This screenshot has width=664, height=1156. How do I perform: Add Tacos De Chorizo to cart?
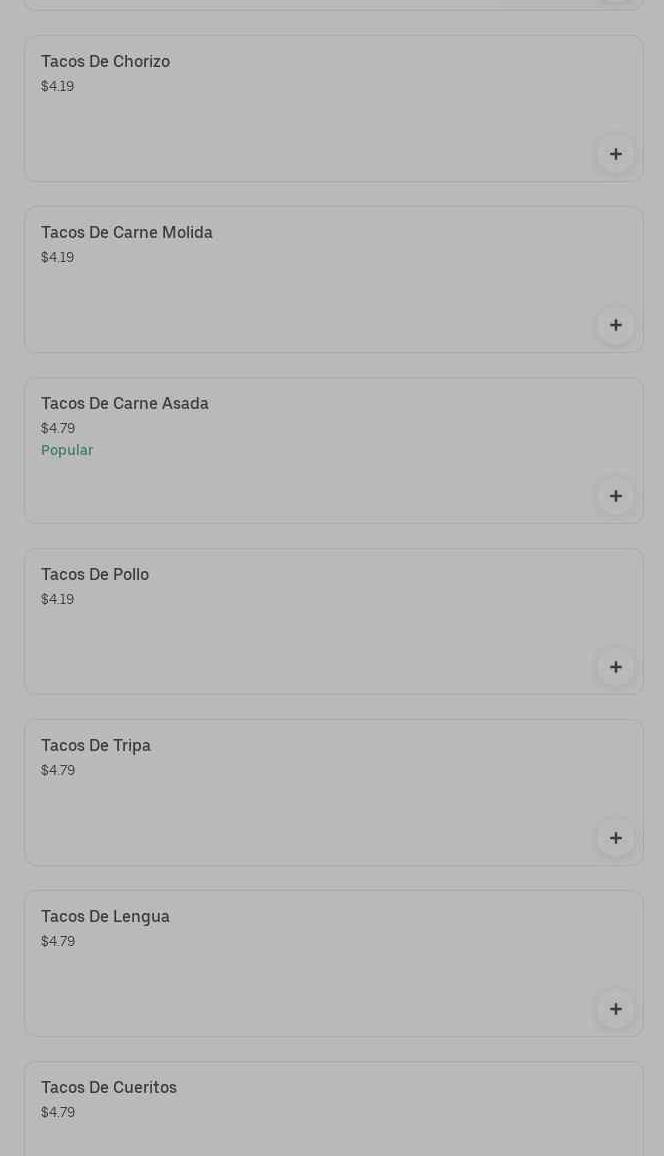coord(615,154)
